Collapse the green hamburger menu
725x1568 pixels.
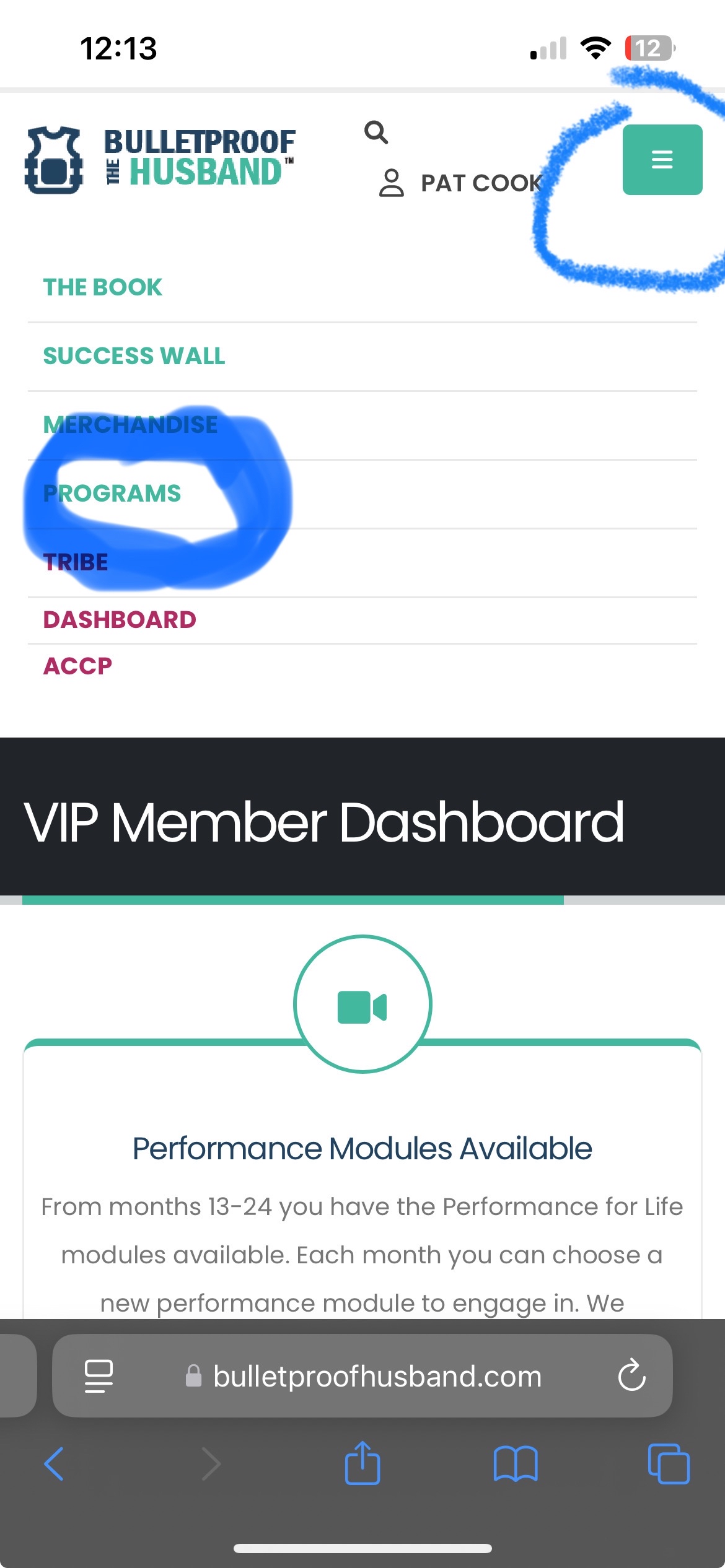[x=662, y=160]
